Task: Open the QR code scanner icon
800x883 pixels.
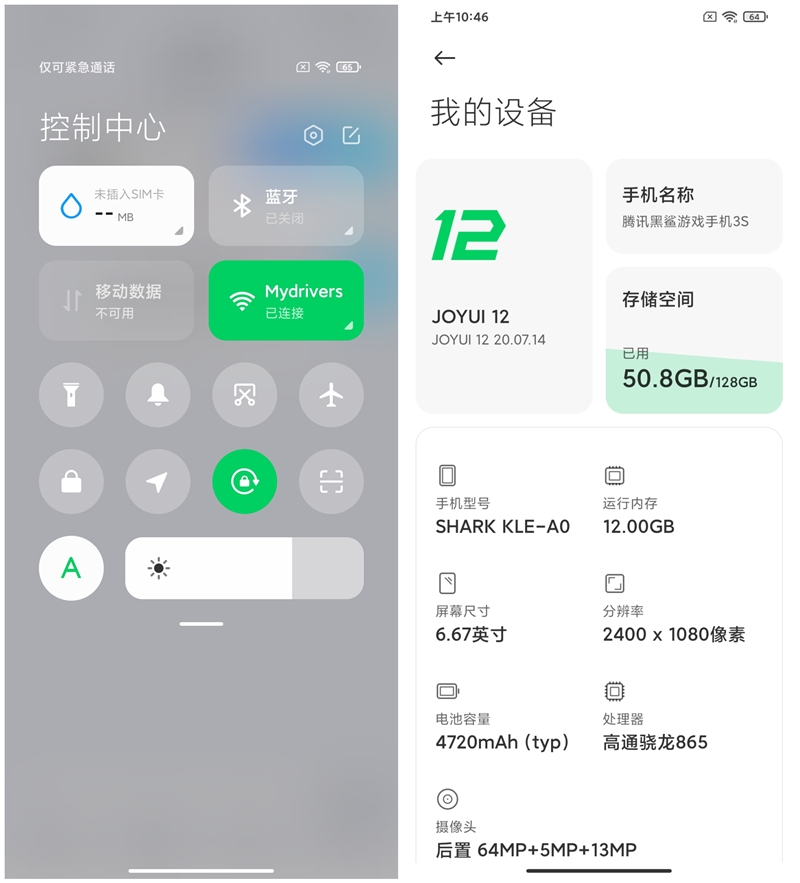Action: (331, 482)
